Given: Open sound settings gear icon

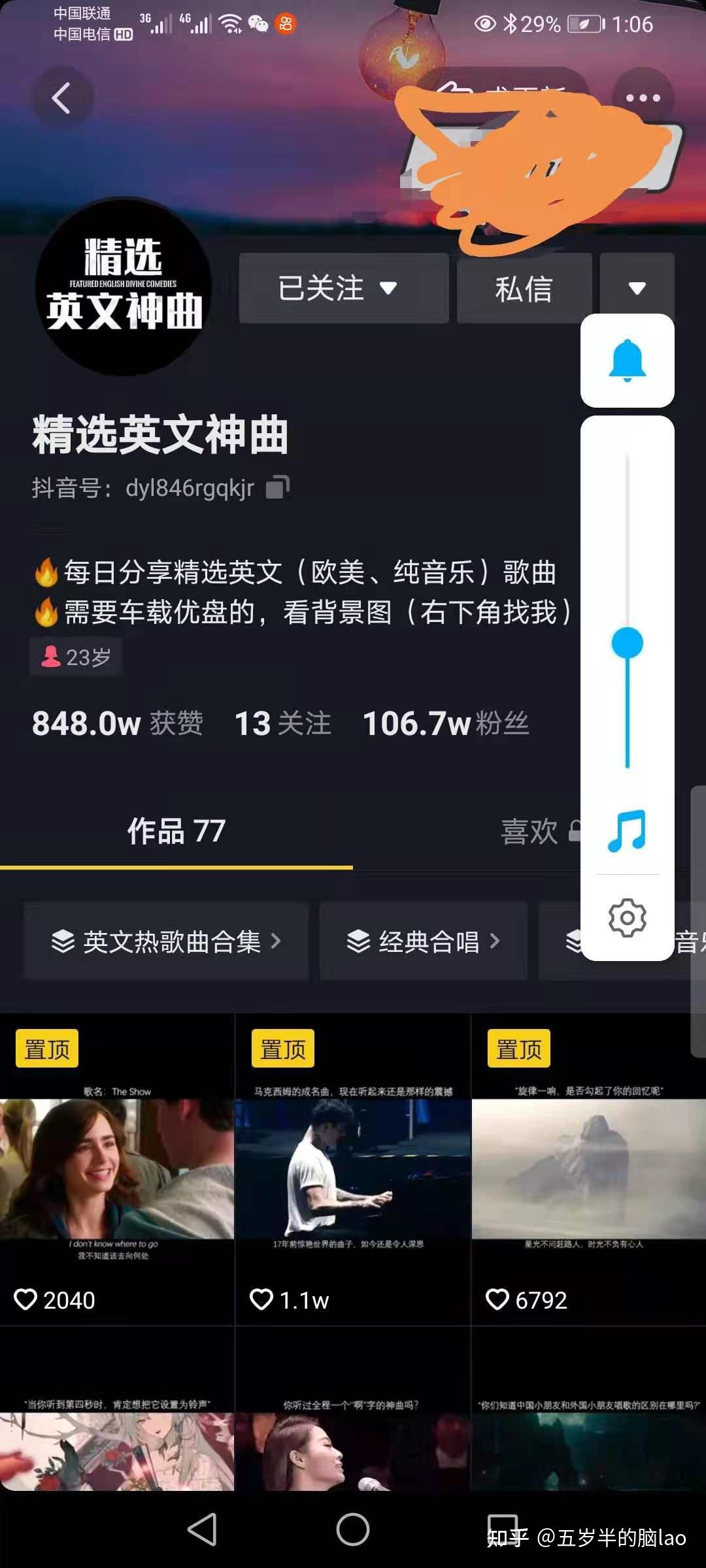Looking at the screenshot, I should pyautogui.click(x=628, y=918).
